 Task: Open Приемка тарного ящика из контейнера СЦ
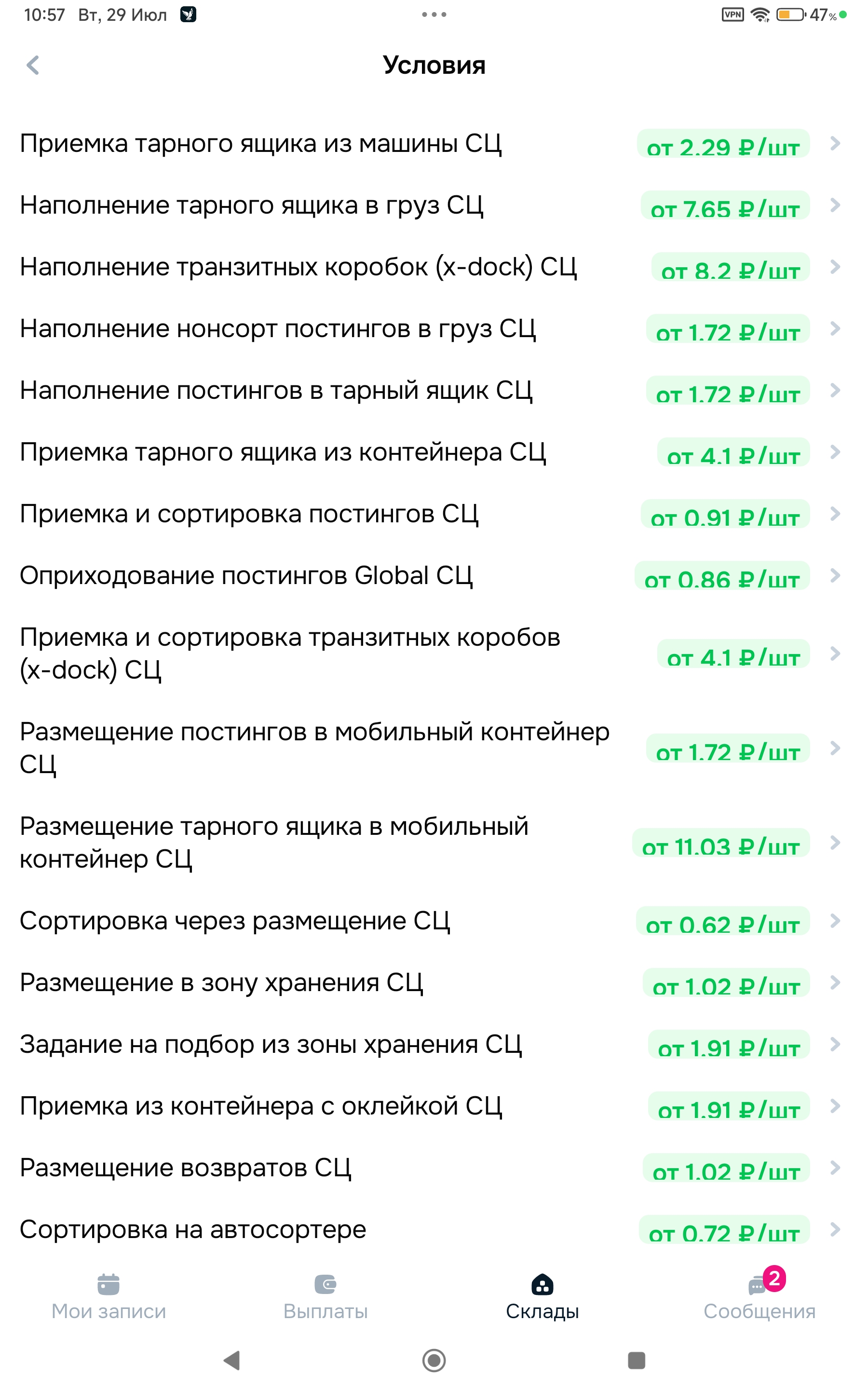pyautogui.click(x=434, y=452)
